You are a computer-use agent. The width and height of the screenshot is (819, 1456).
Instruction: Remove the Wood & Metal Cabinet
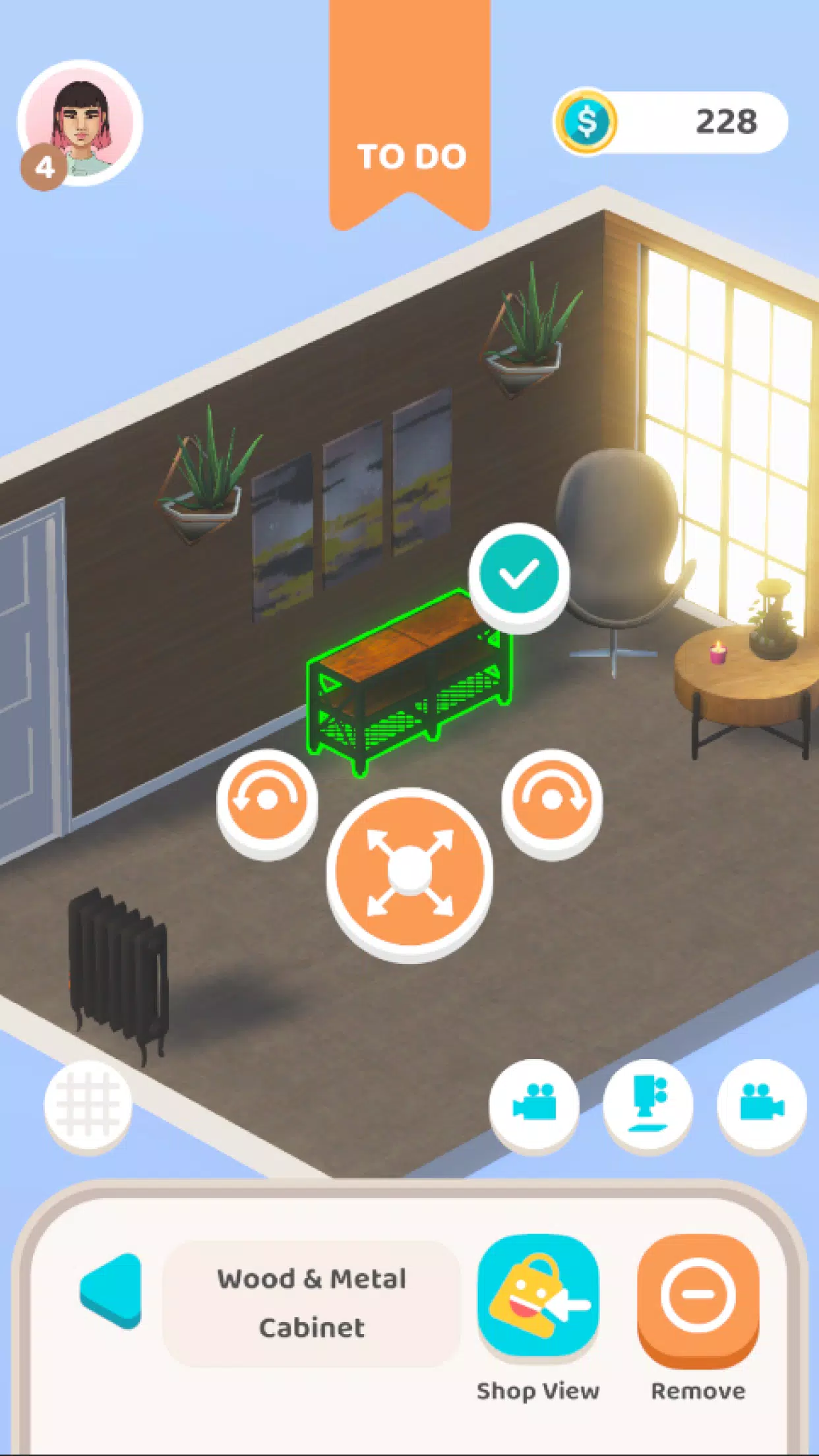(x=698, y=1297)
